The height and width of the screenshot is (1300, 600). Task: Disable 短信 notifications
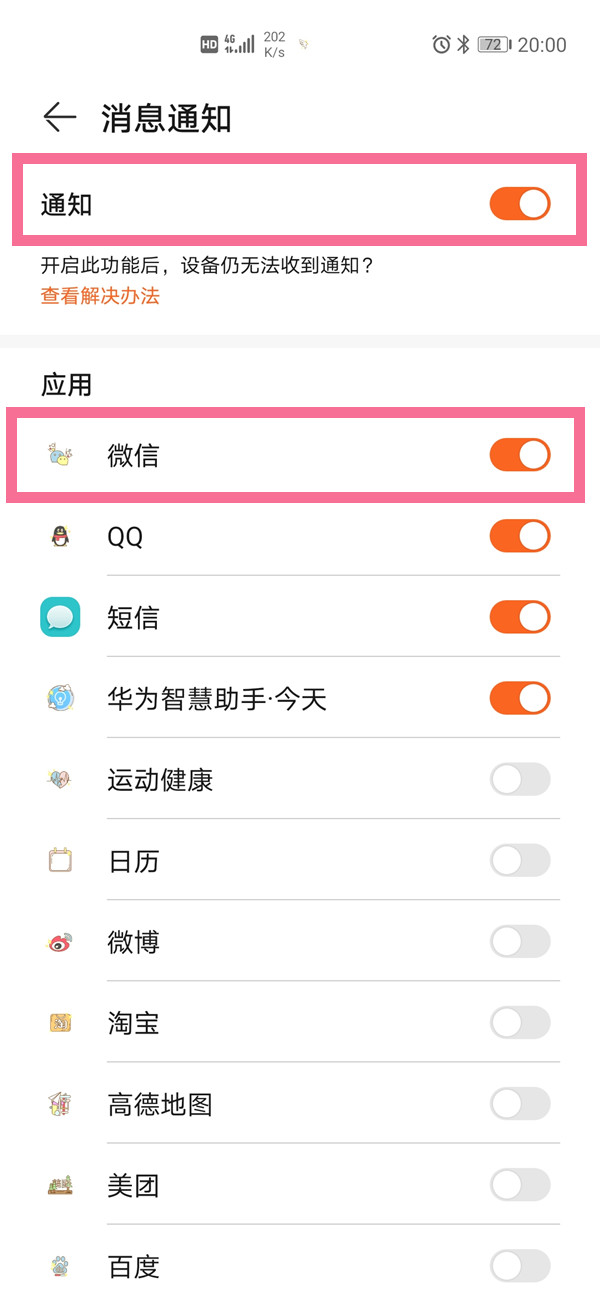[519, 617]
